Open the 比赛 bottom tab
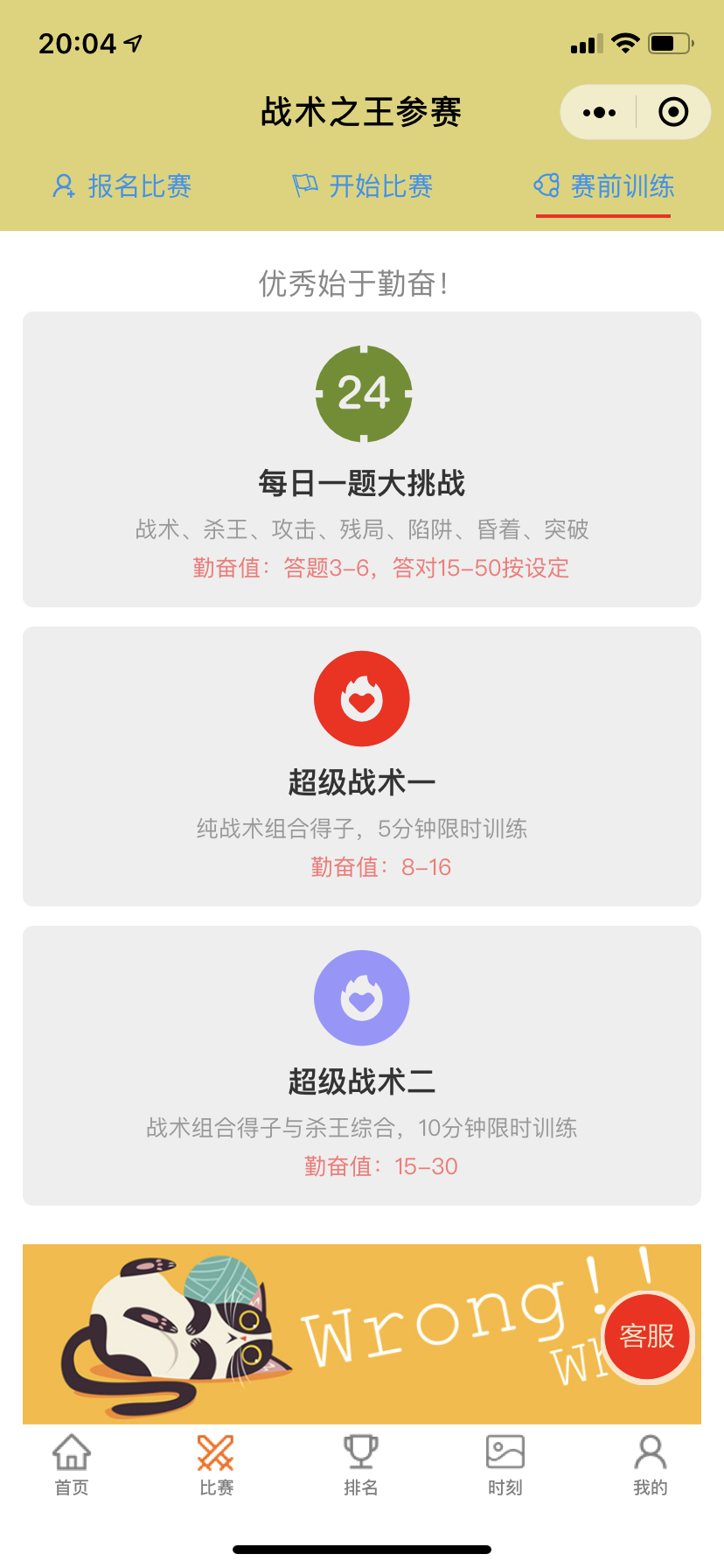 (216, 1465)
